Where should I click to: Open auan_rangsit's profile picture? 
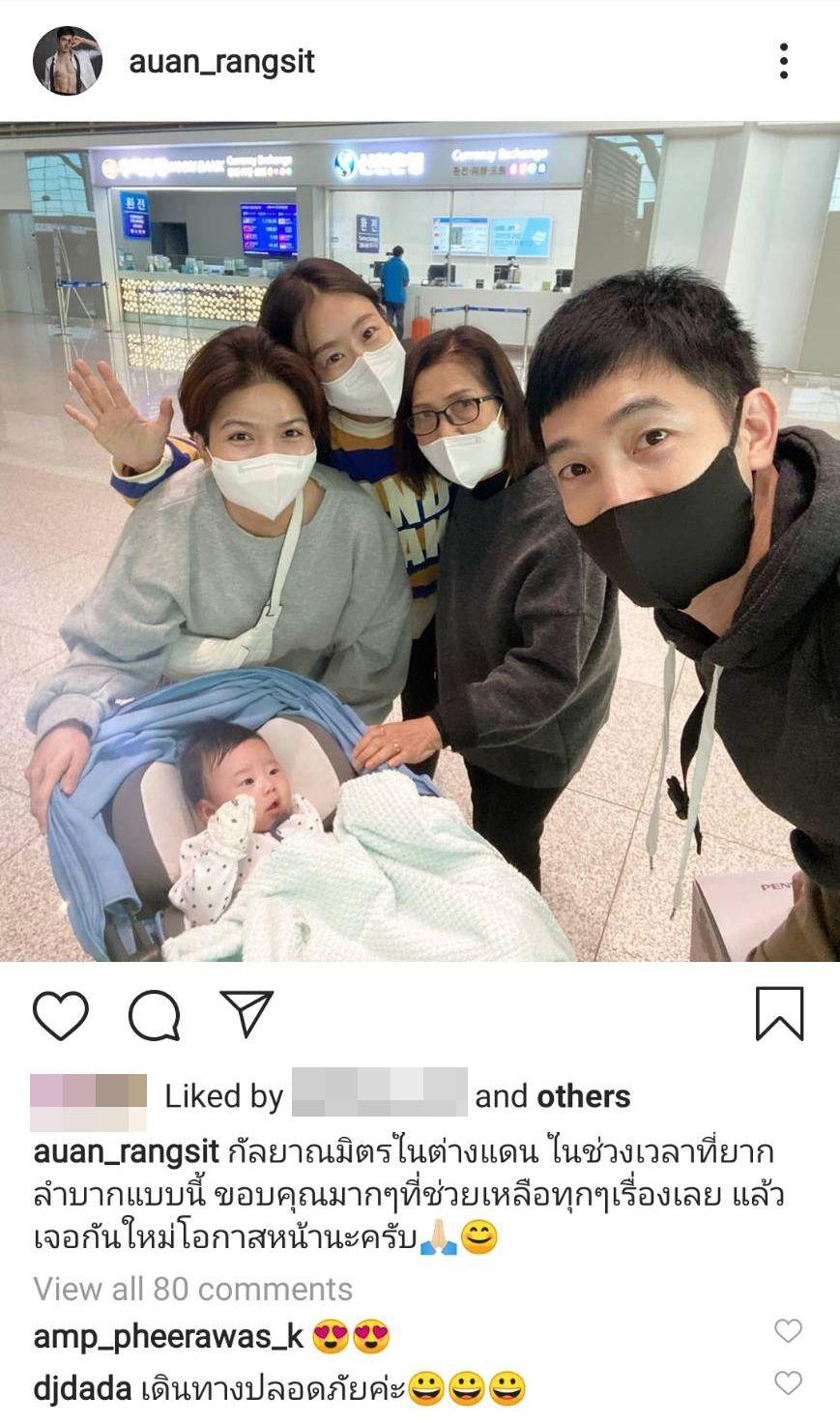67,61
